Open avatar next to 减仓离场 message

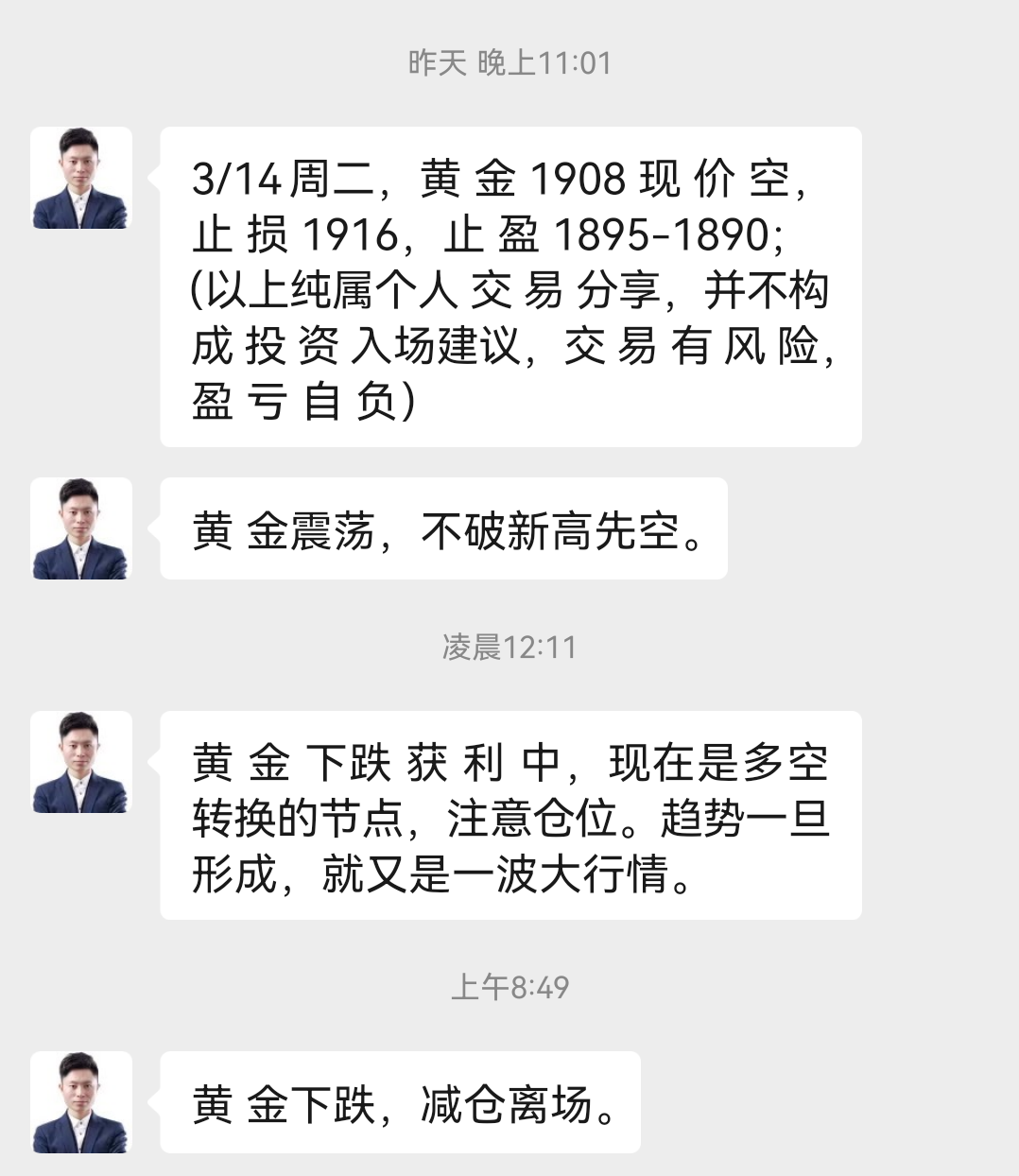pyautogui.click(x=80, y=1101)
